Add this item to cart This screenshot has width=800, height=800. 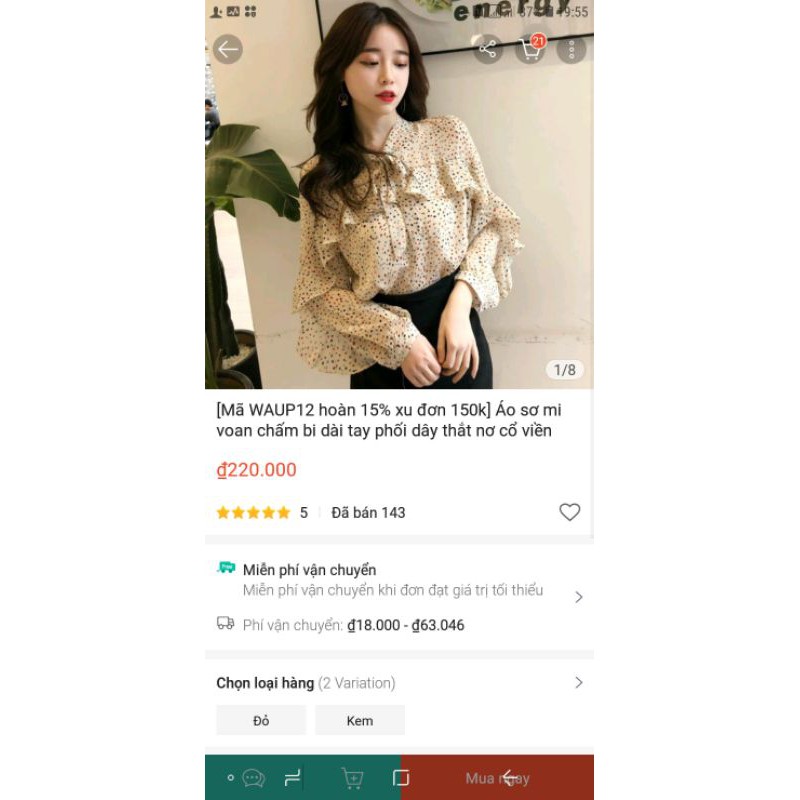(x=352, y=778)
